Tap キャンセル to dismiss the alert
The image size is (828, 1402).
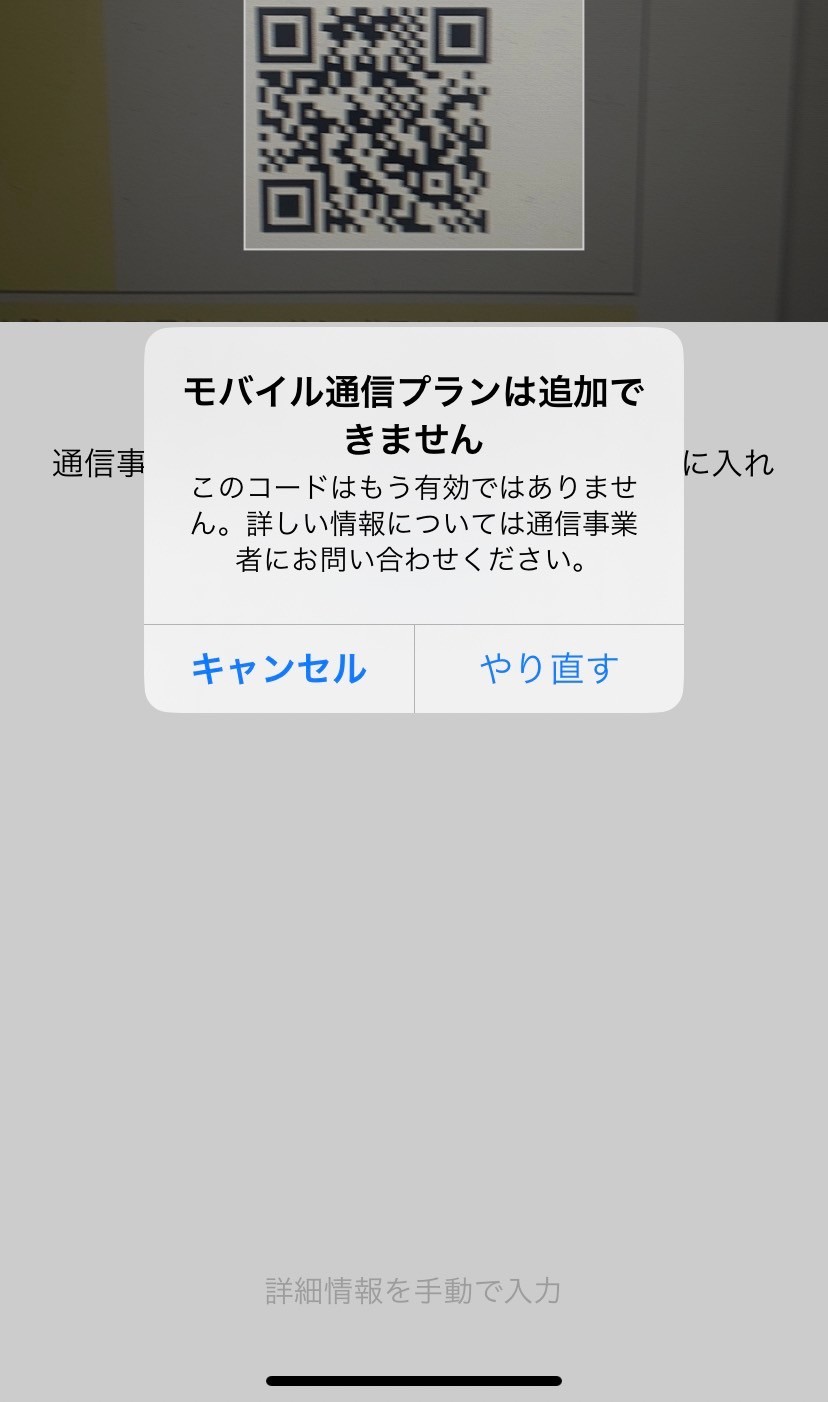pos(279,668)
